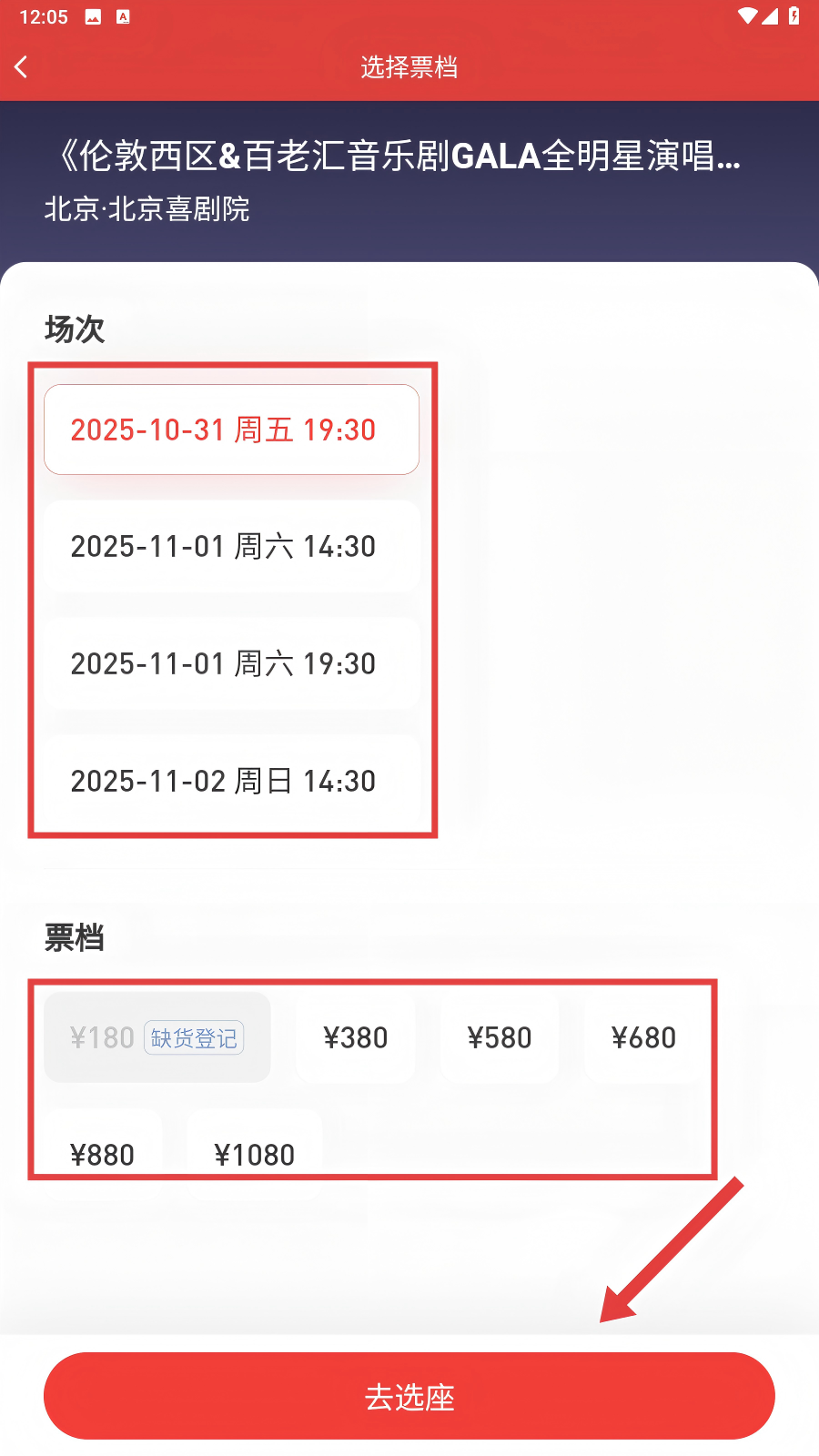This screenshot has height=1456, width=819.
Task: Choose the ¥380 ticket tier
Action: [355, 1037]
